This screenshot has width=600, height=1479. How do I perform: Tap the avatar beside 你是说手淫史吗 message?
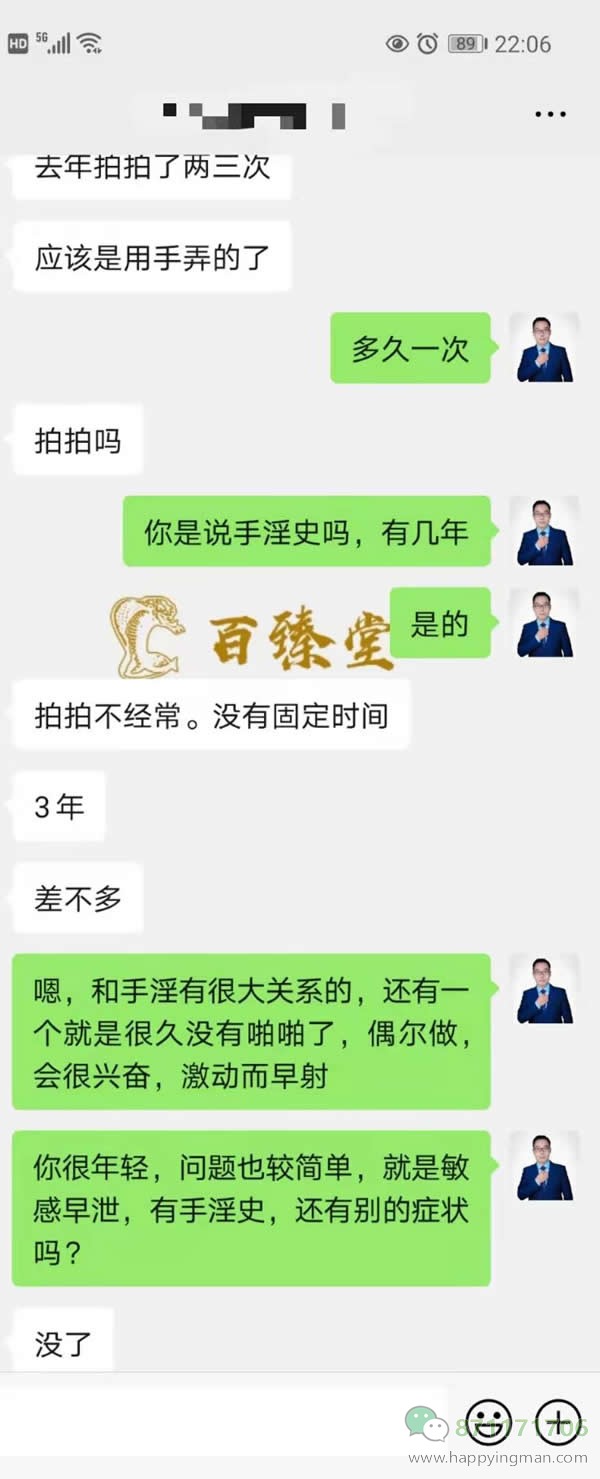tap(544, 531)
